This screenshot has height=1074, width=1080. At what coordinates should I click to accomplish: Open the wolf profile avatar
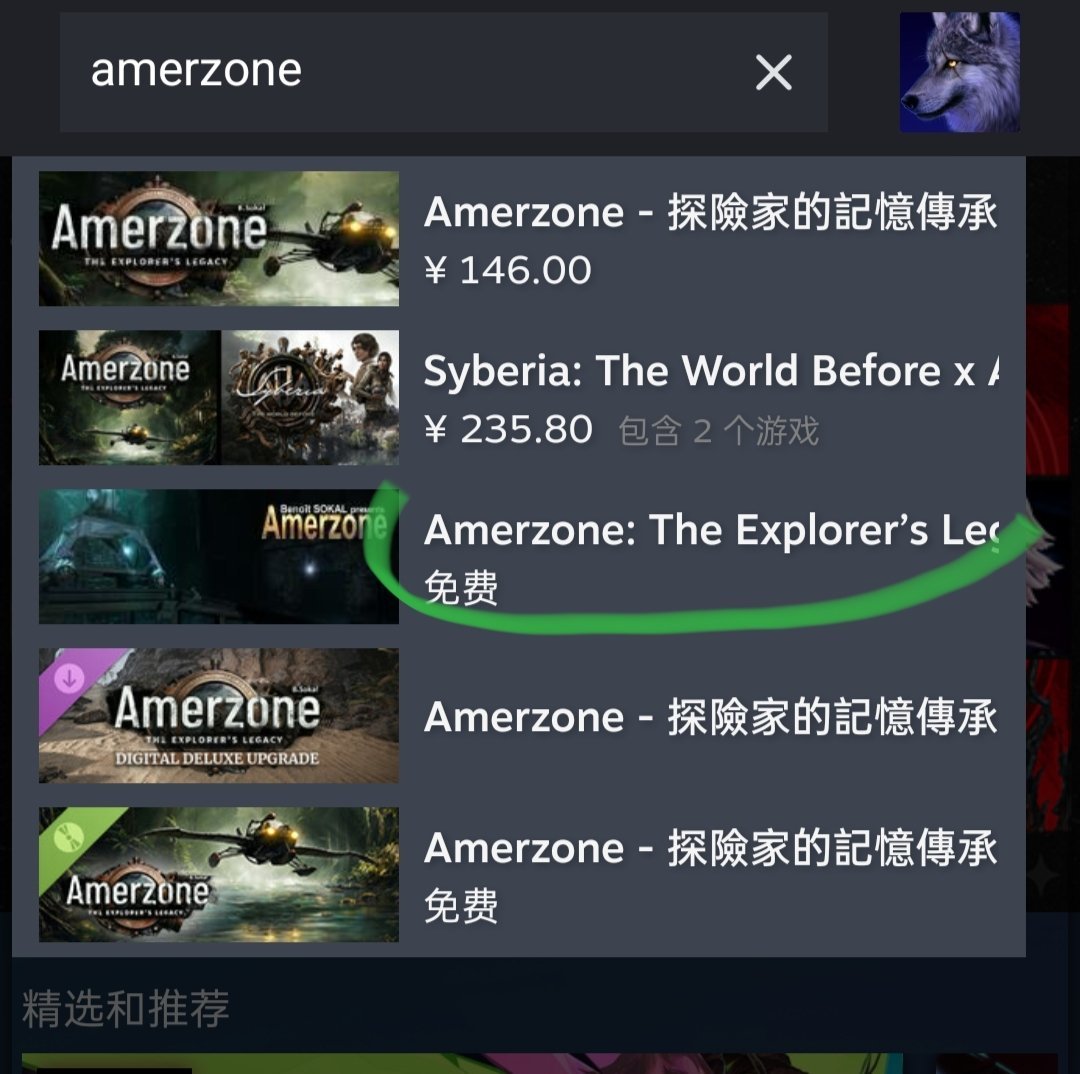(x=959, y=72)
